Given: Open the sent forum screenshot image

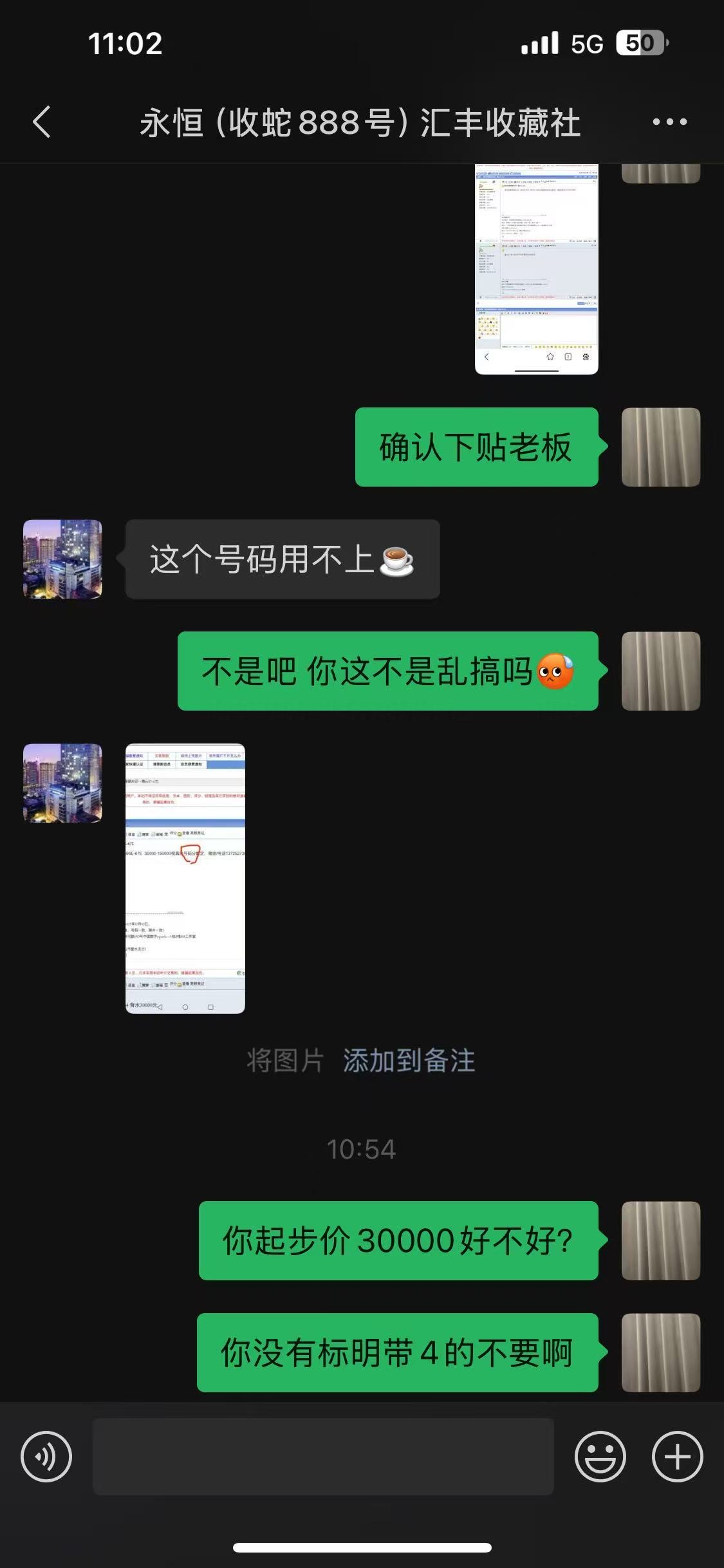Looking at the screenshot, I should (537, 269).
